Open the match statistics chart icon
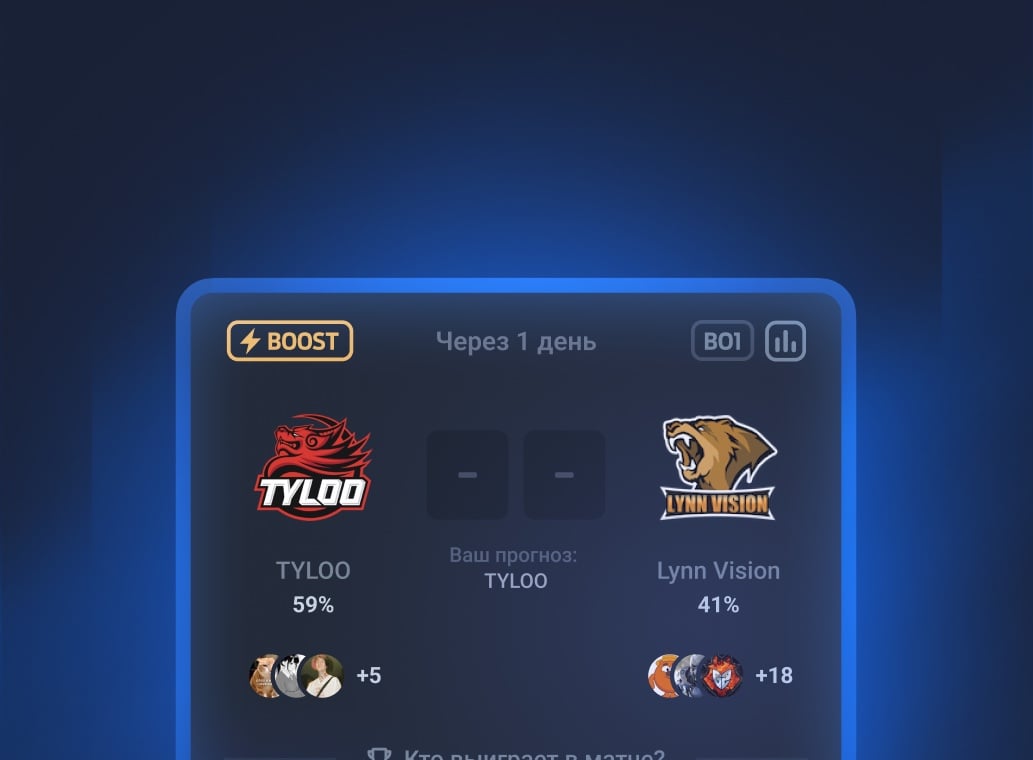This screenshot has width=1033, height=760. 785,340
